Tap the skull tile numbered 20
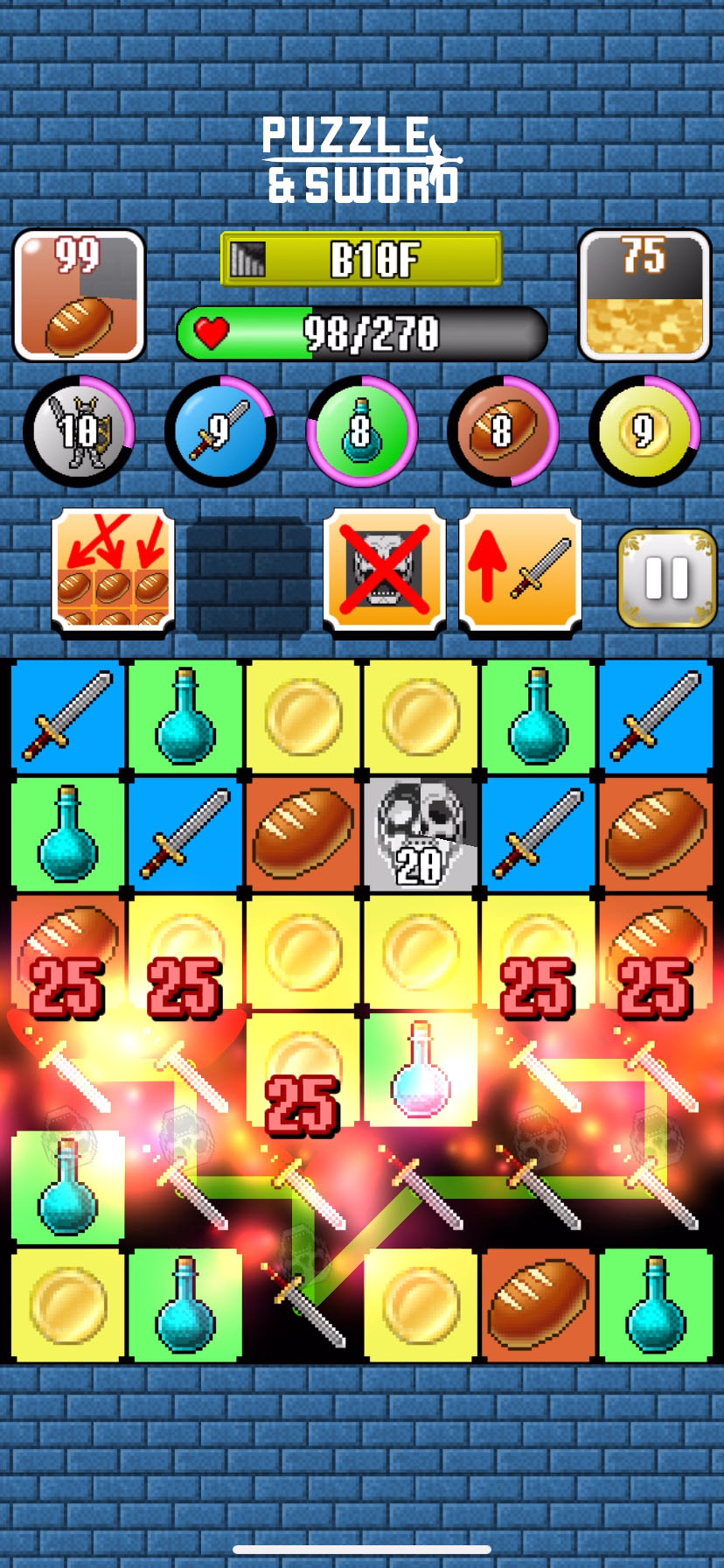724x1568 pixels. pyautogui.click(x=420, y=834)
